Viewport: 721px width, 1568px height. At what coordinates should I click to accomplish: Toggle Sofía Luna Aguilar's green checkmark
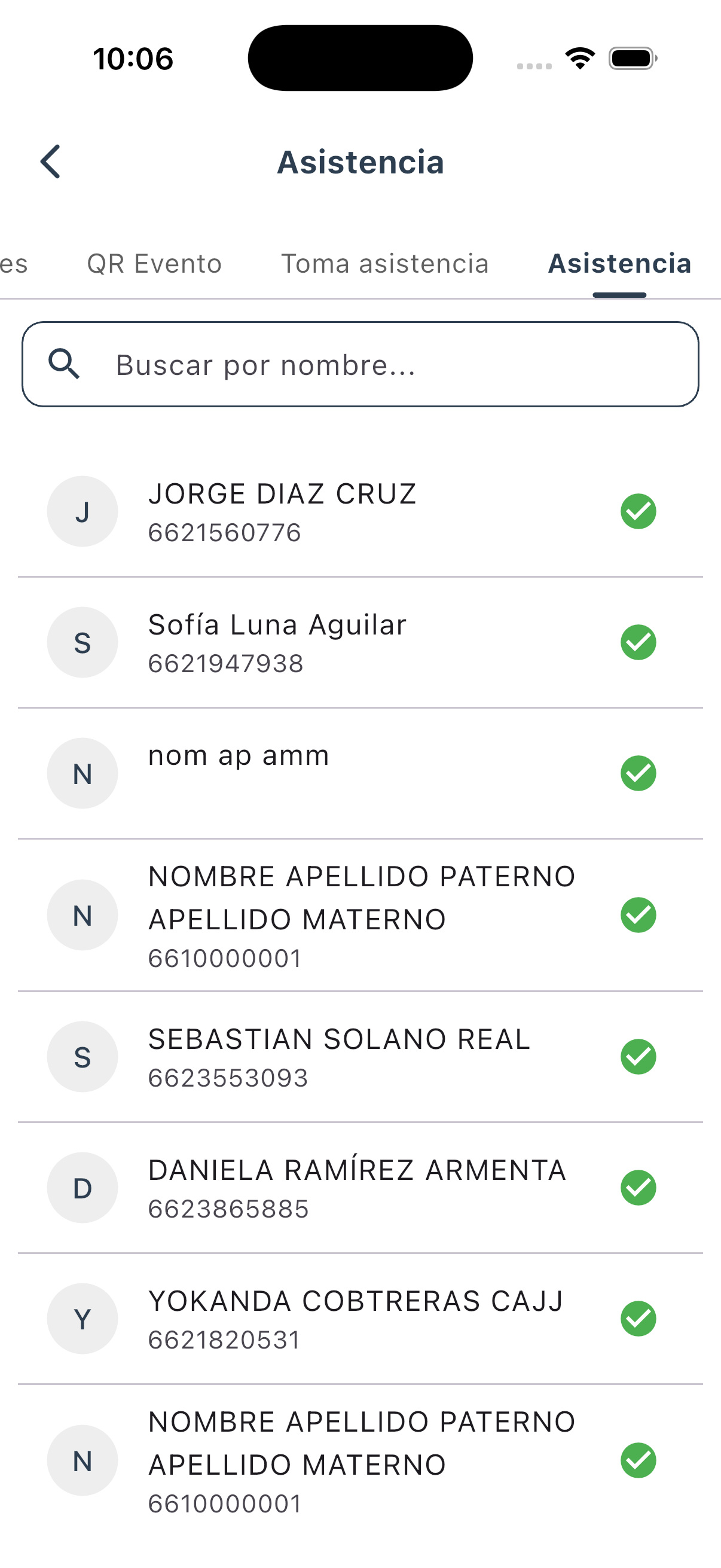(x=638, y=642)
